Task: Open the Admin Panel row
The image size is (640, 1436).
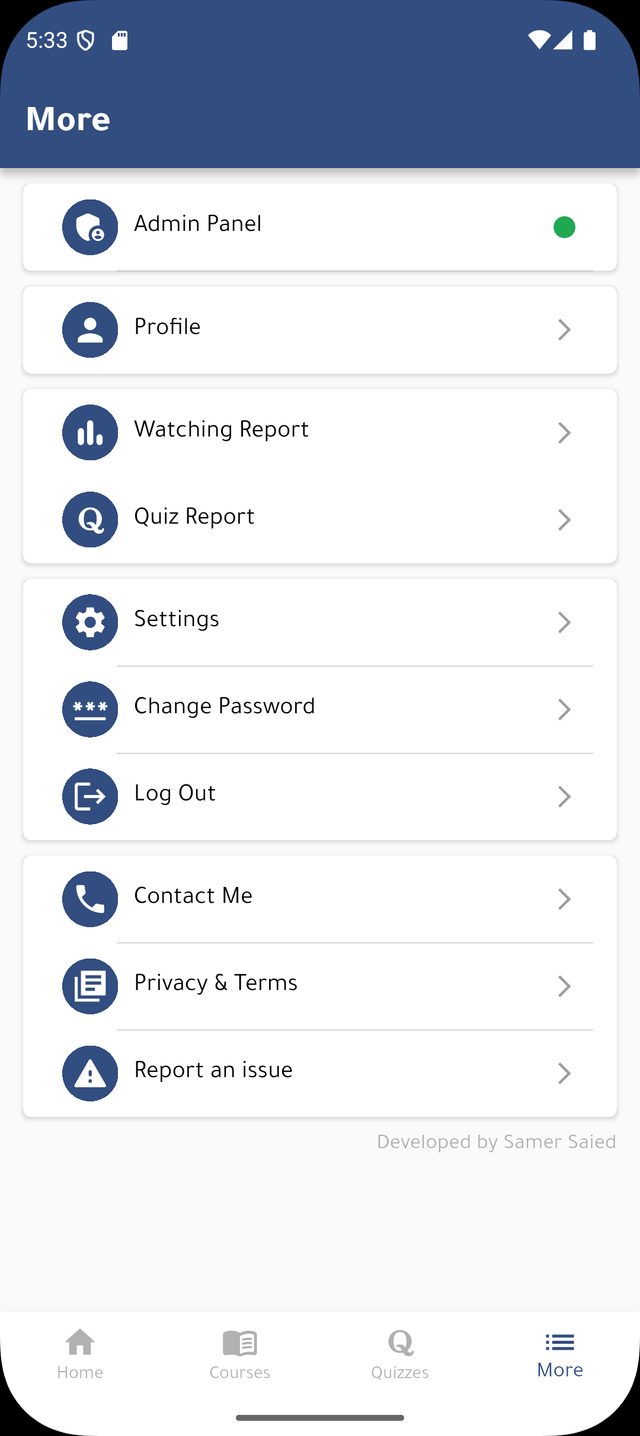Action: [x=320, y=226]
